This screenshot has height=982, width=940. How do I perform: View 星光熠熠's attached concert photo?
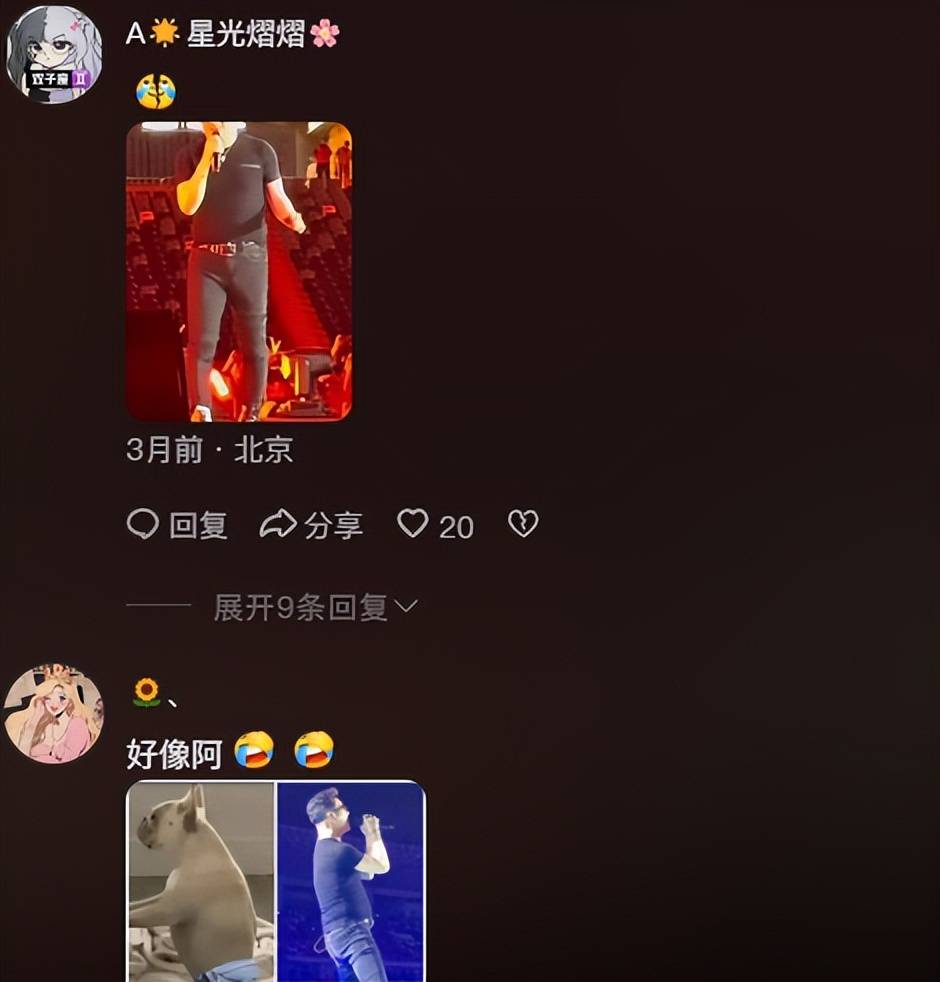click(x=239, y=271)
